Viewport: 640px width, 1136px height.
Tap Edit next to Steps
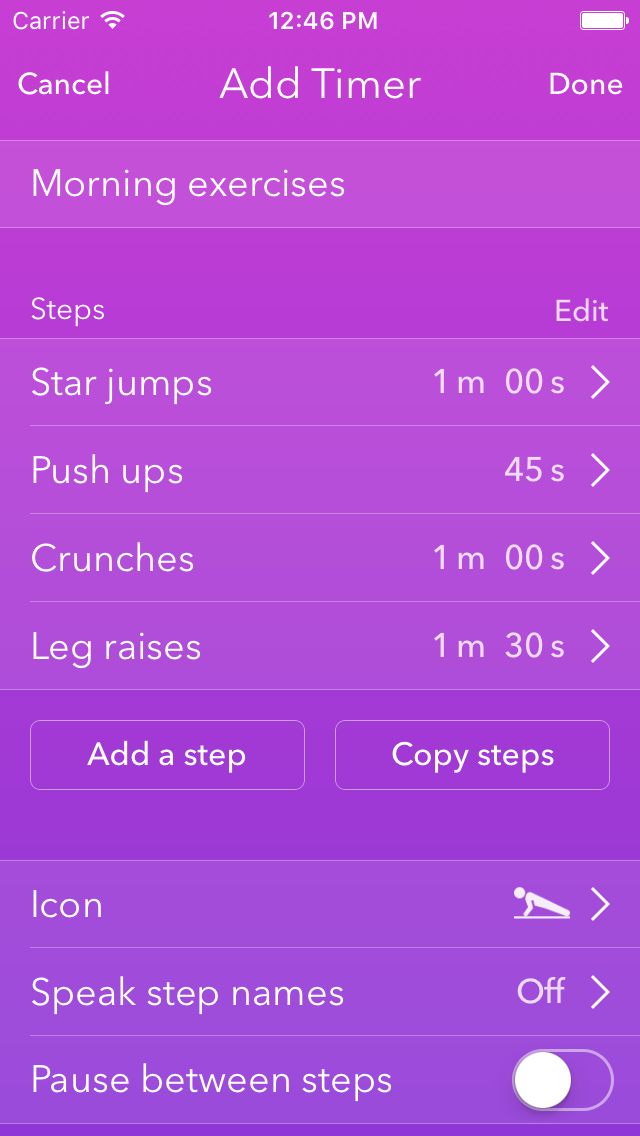(581, 311)
